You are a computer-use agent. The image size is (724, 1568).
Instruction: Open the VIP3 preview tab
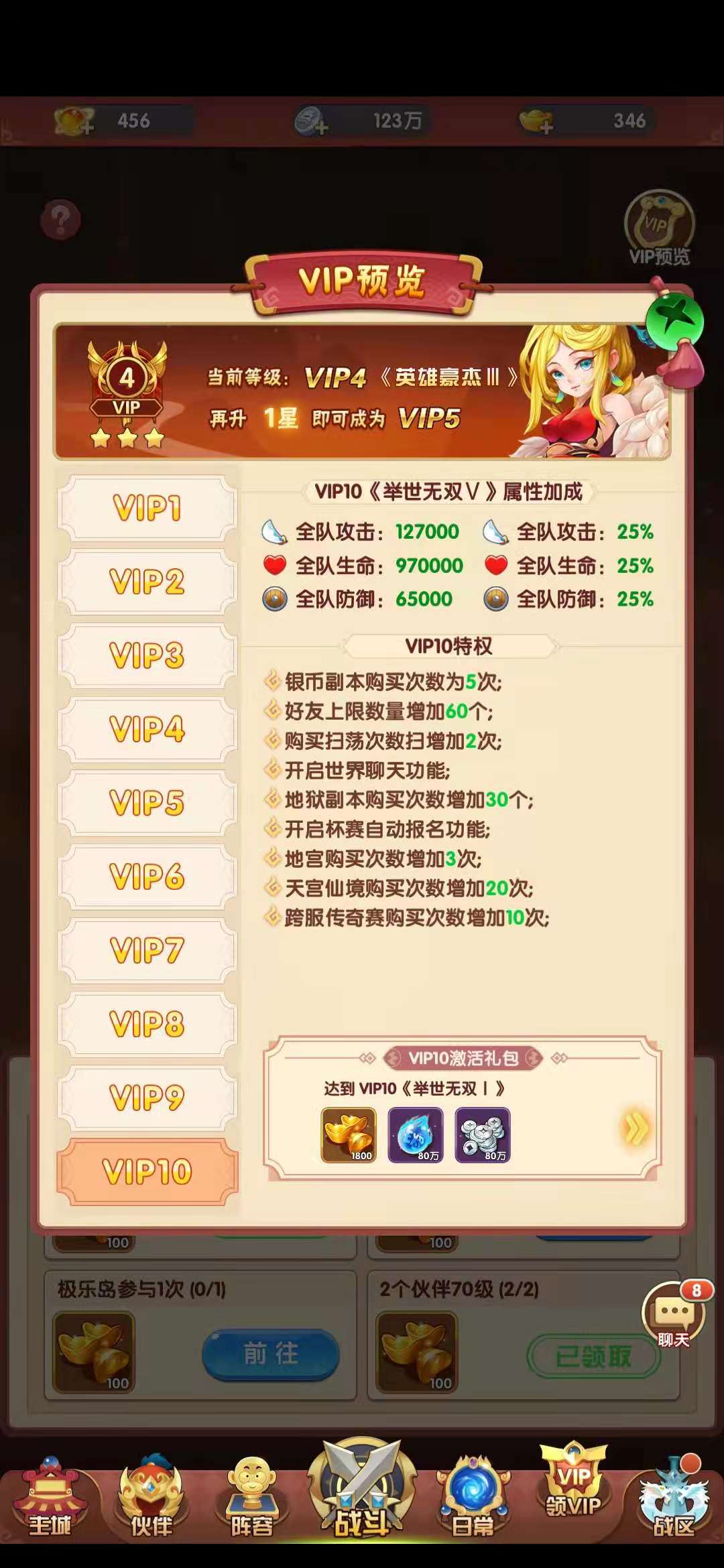tap(147, 655)
